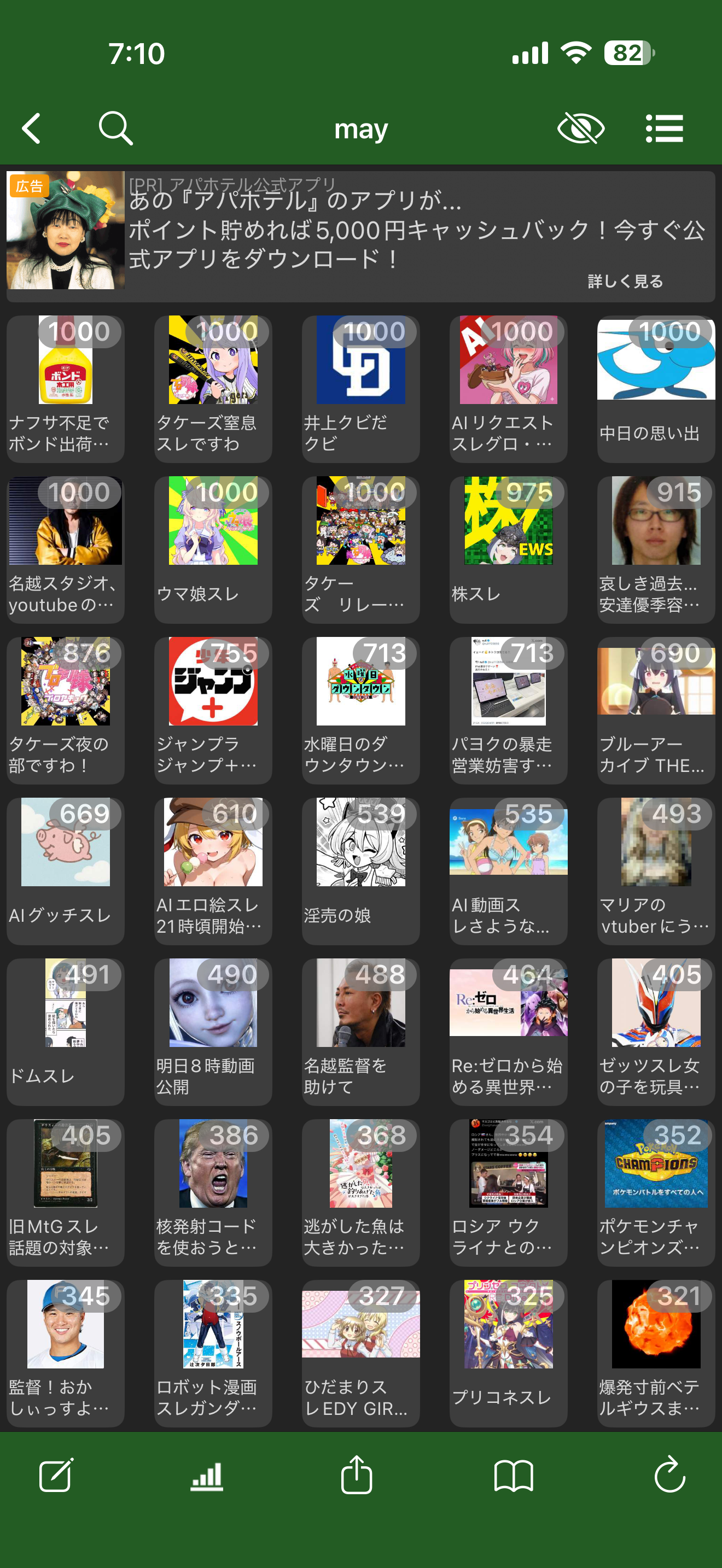Share this board via share icon
Screen dimensions: 722x1568
(x=357, y=1475)
